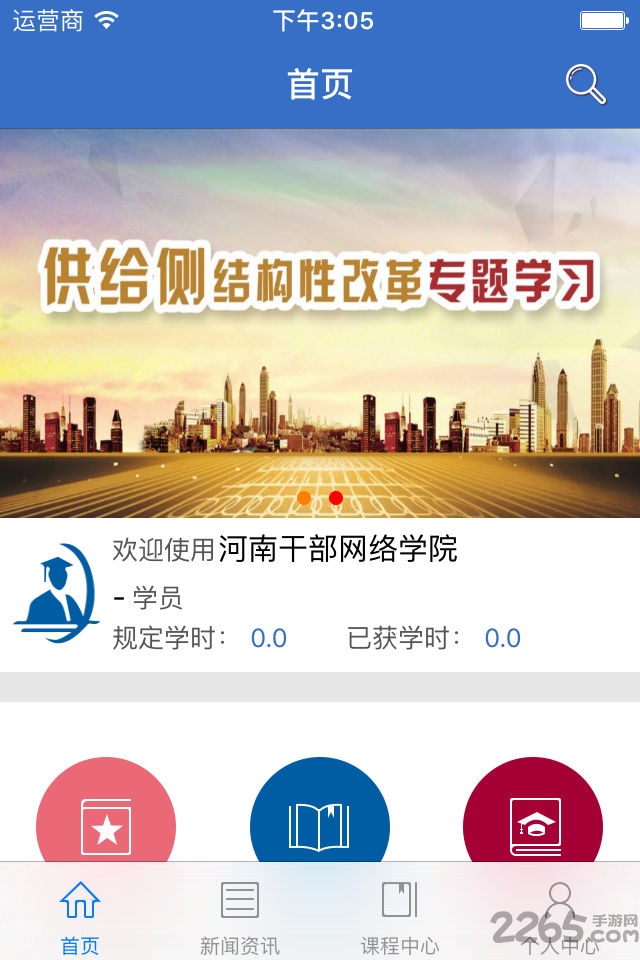Tap the dark red graduation book button

tap(533, 822)
